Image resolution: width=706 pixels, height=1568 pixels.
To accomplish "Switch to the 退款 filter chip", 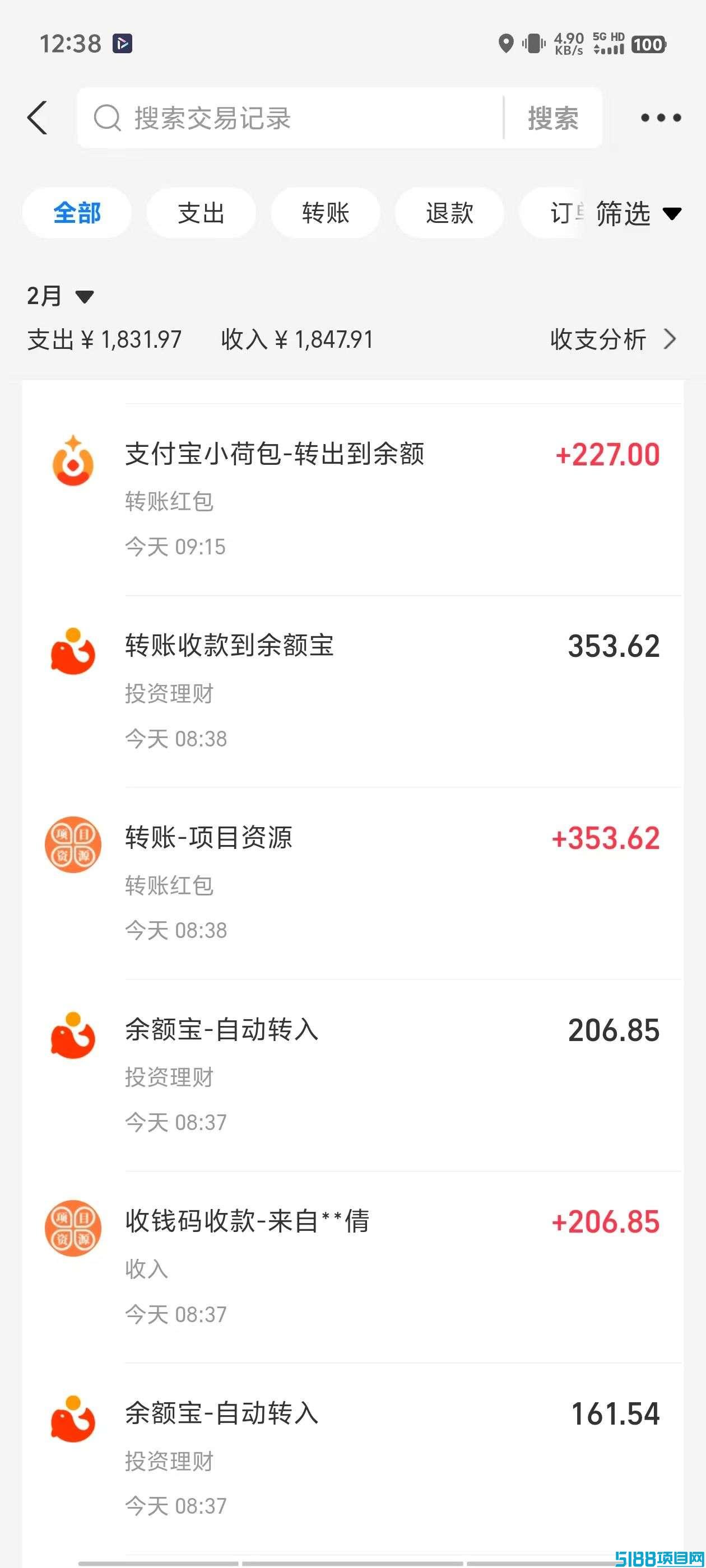I will (449, 213).
